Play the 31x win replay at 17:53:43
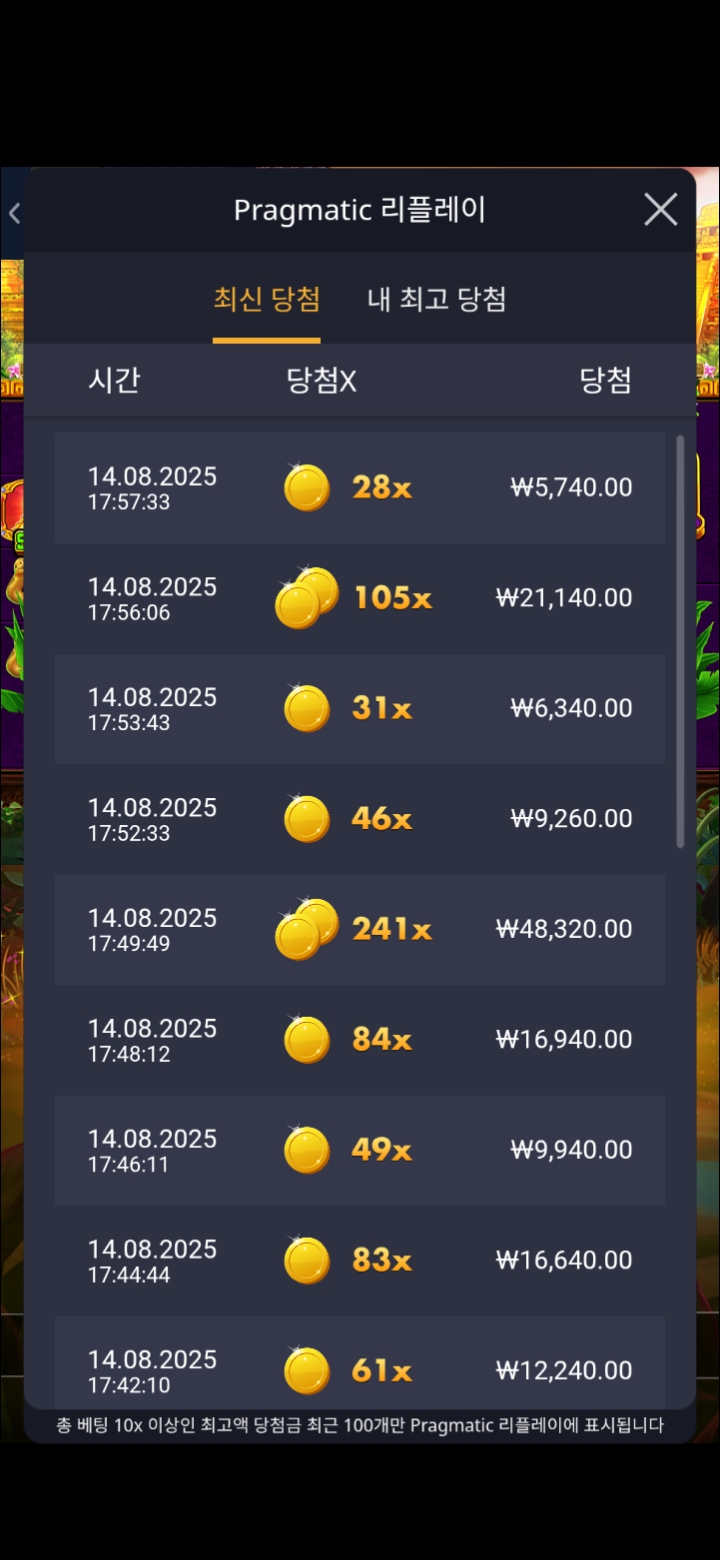This screenshot has width=720, height=1560. 360,709
